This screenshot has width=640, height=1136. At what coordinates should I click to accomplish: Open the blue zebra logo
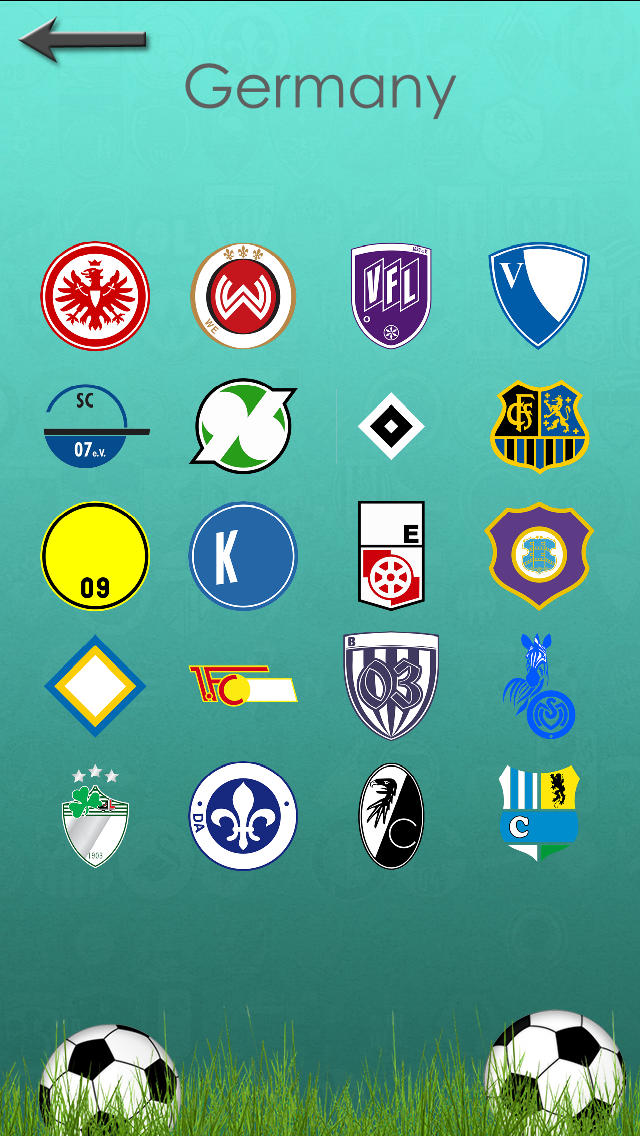[x=539, y=686]
